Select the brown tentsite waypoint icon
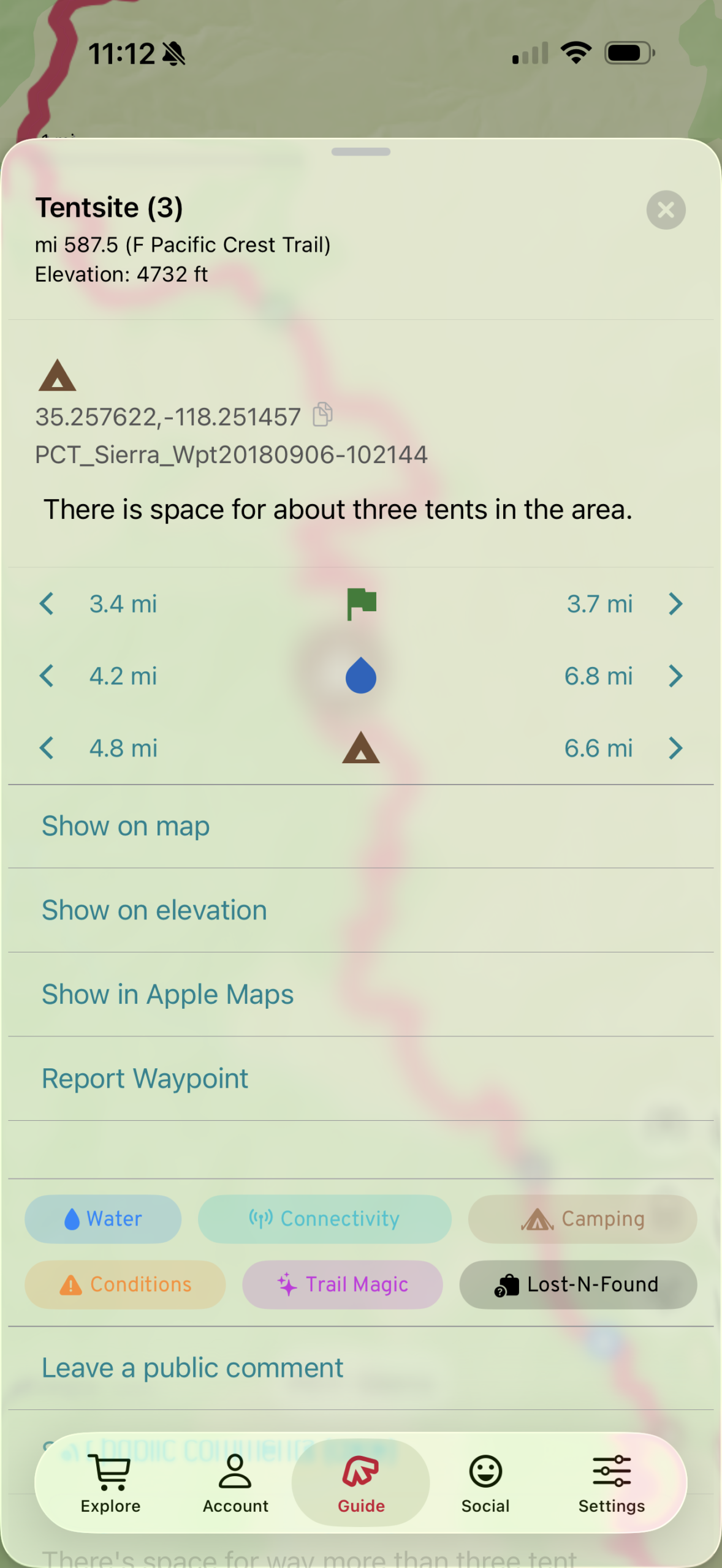This screenshot has height=1568, width=722. click(360, 747)
